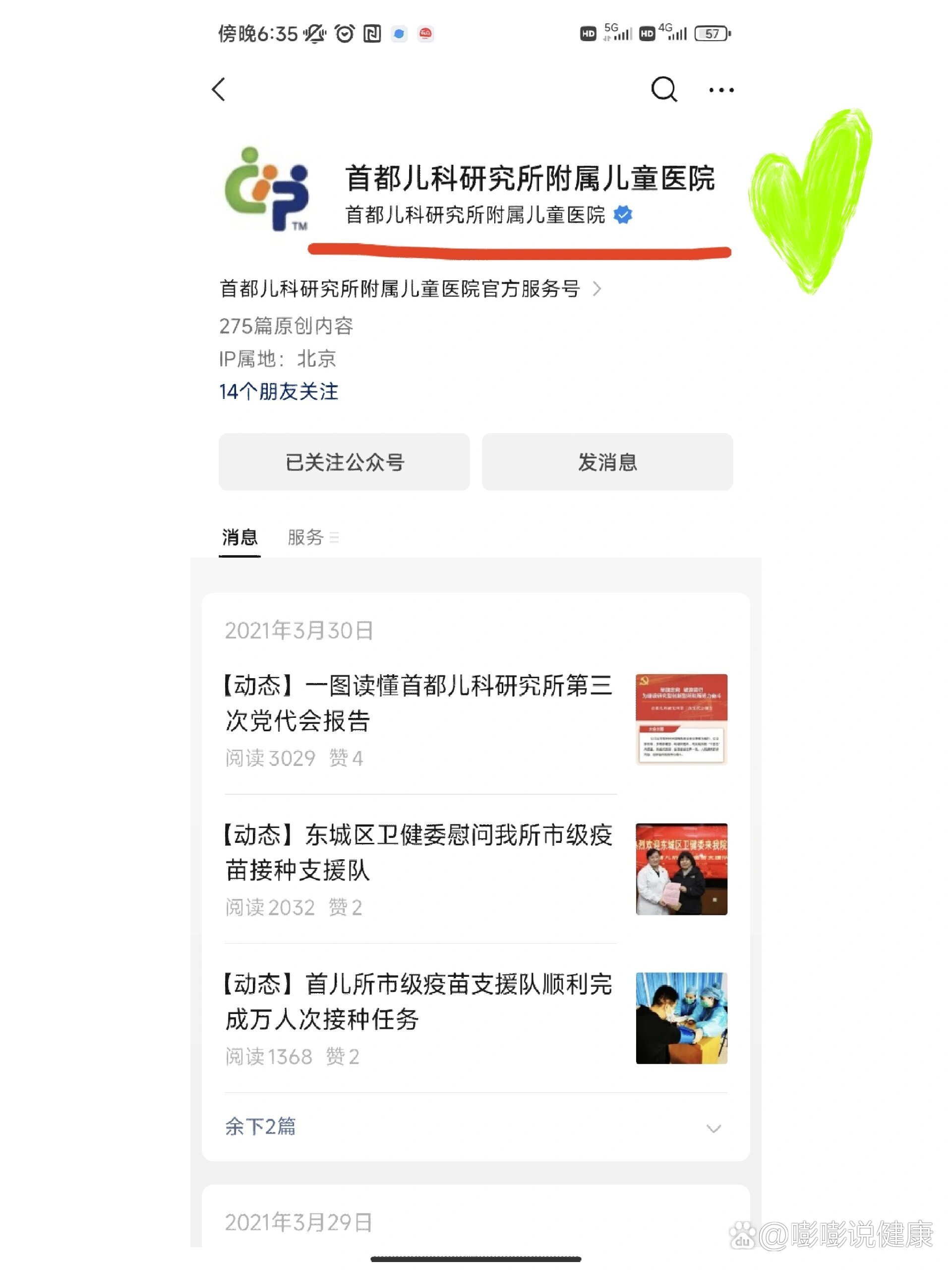View the 14个朋友关注 friends list
Image resolution: width=952 pixels, height=1270 pixels.
point(279,391)
